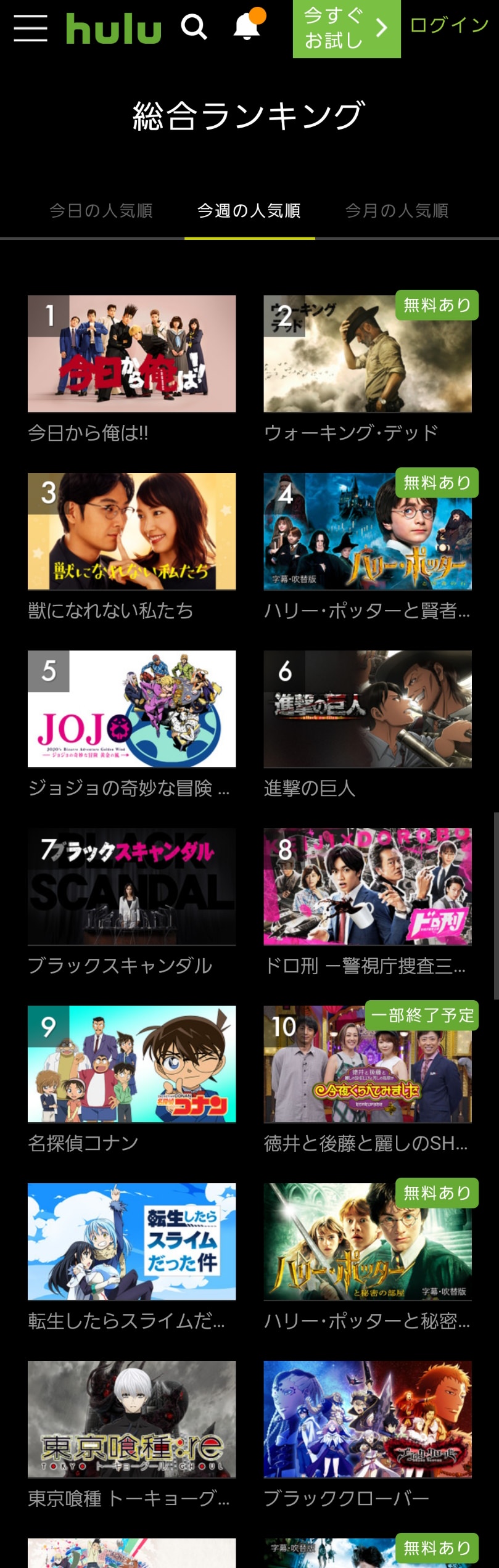Open ウォーキング・デッド show tile

(368, 353)
